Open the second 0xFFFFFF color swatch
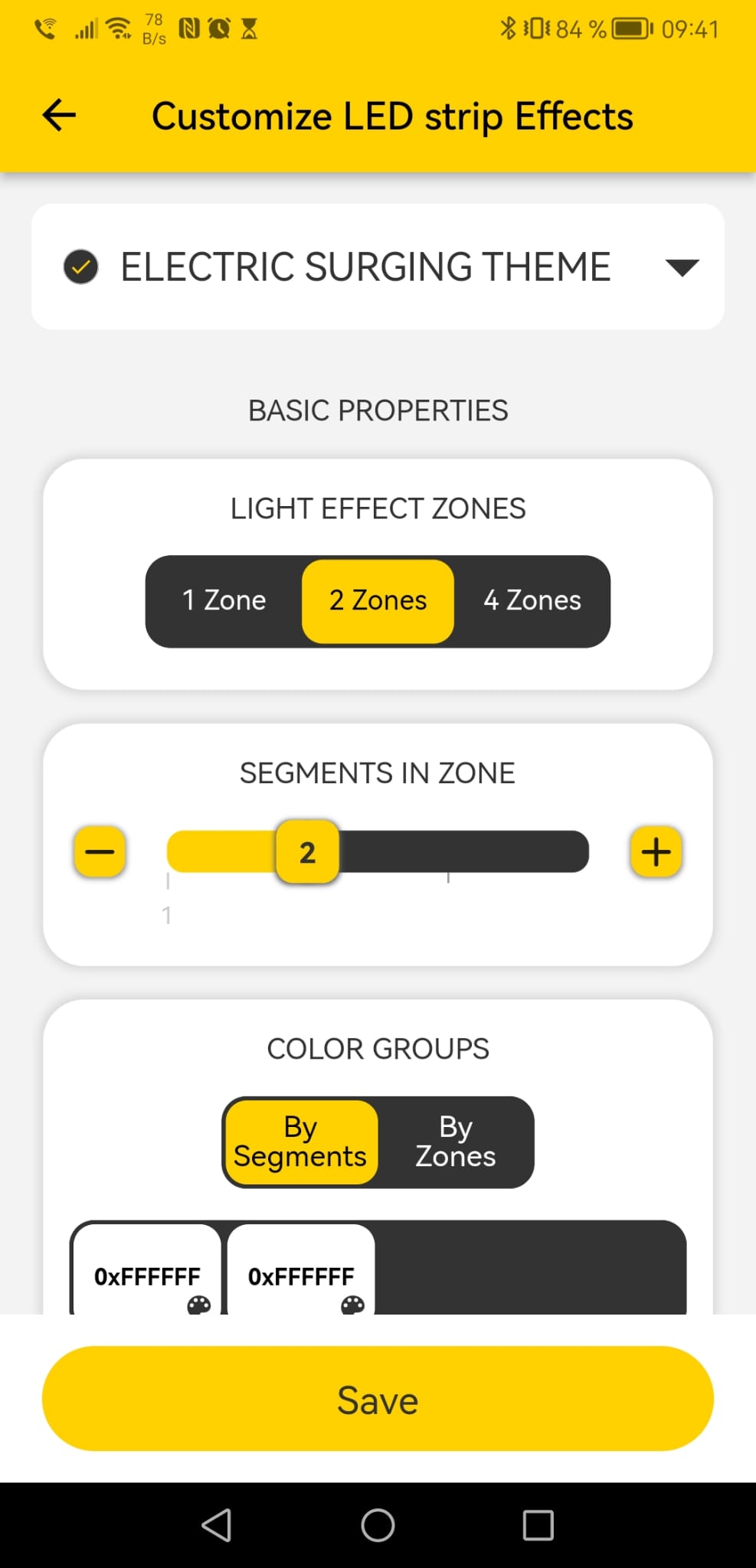 (301, 1270)
